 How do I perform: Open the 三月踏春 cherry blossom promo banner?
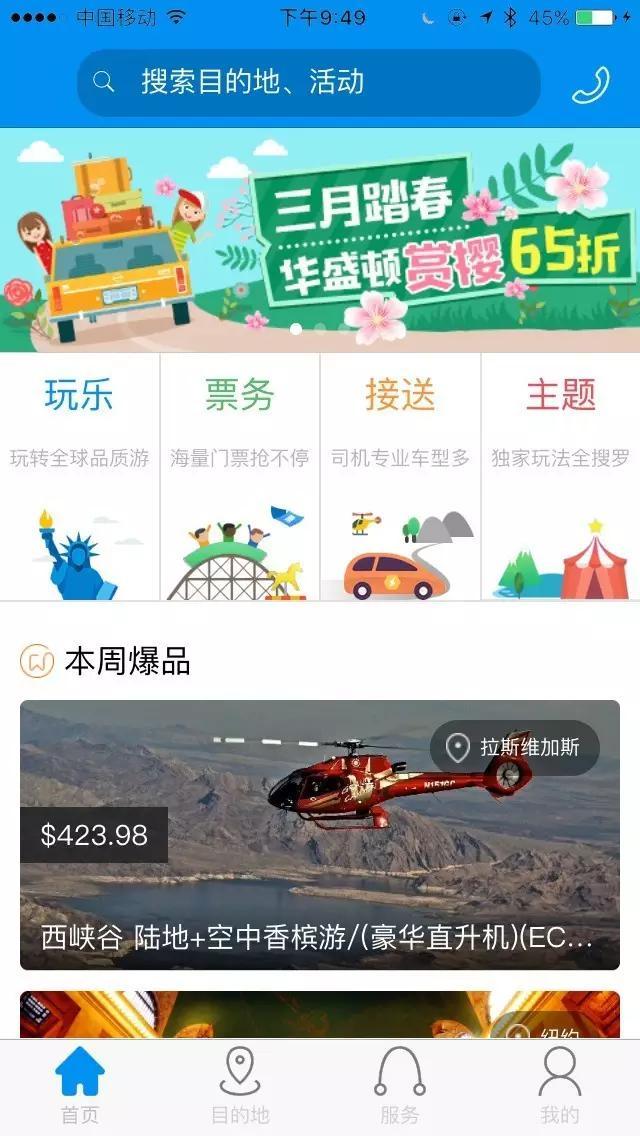coord(320,240)
